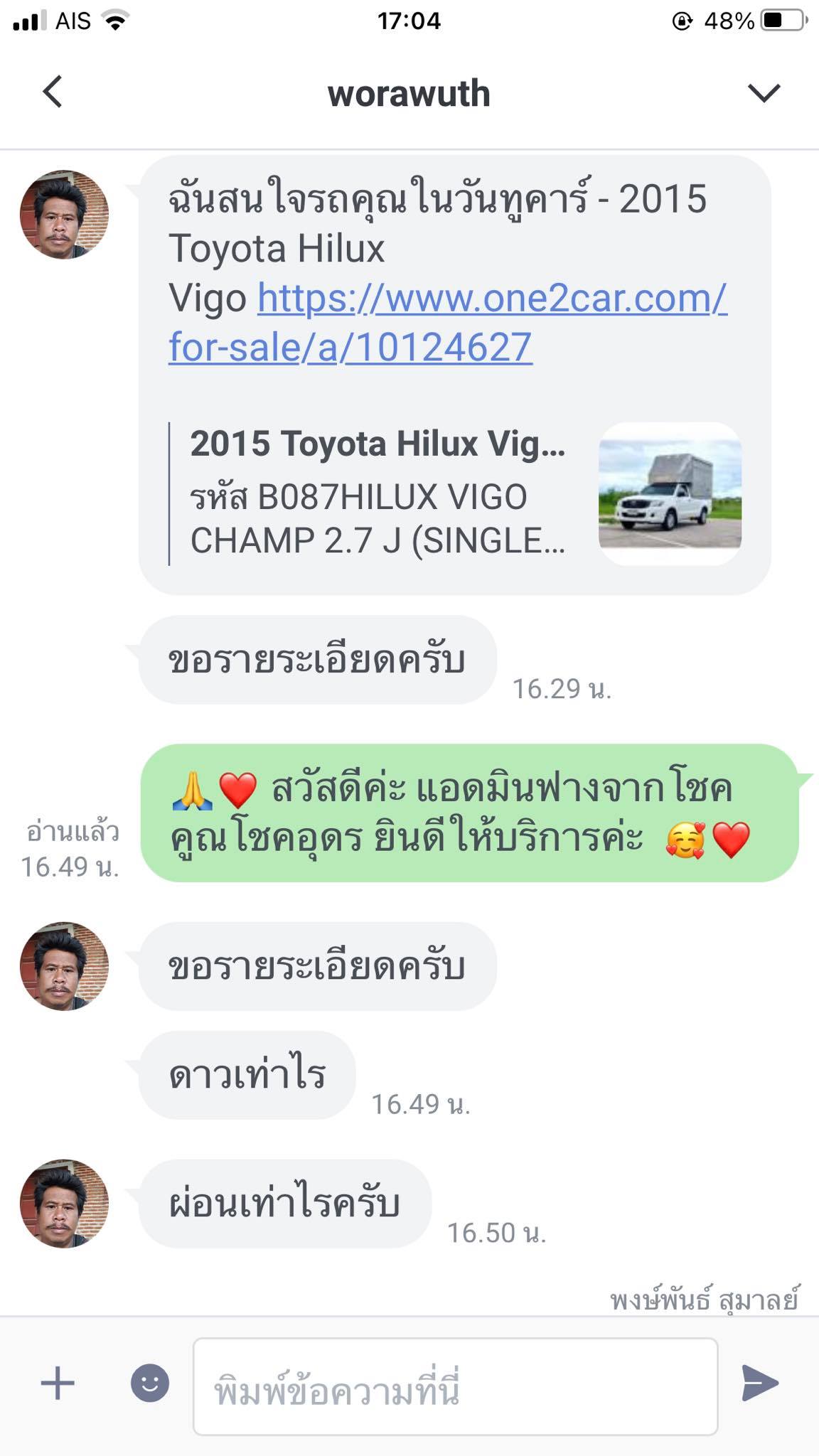The image size is (819, 1456).
Task: Focus the message input field
Action: (x=455, y=1386)
